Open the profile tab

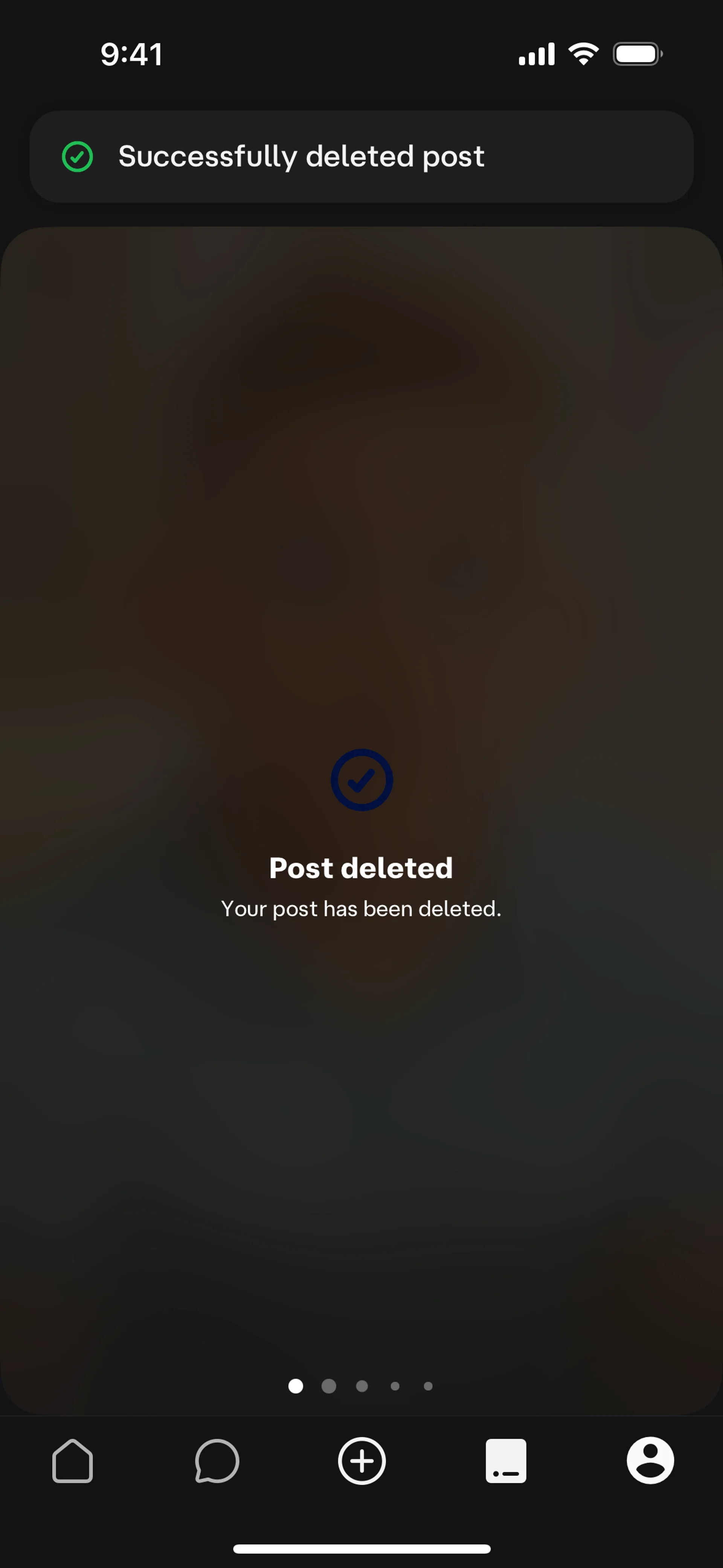(x=650, y=1461)
